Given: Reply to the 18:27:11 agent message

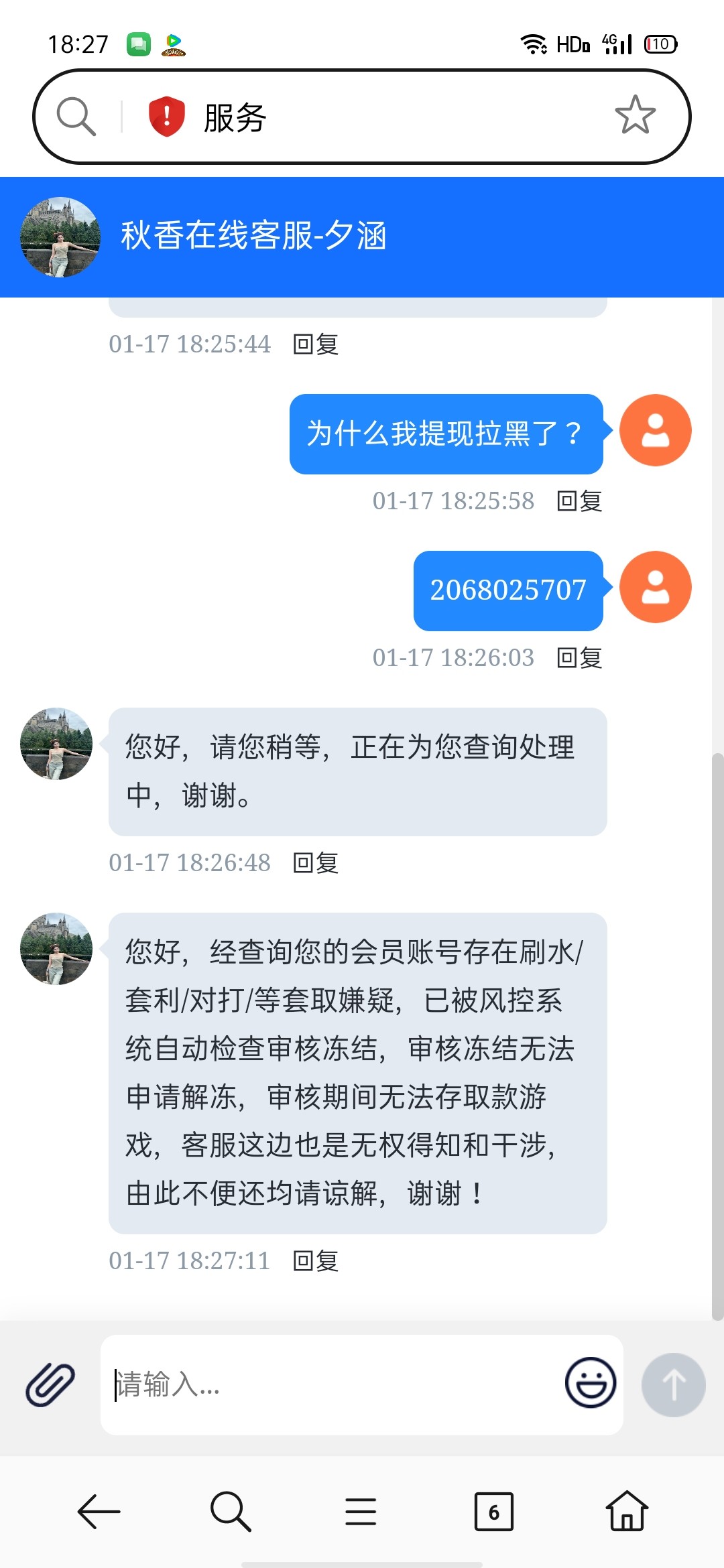Looking at the screenshot, I should 316,1261.
